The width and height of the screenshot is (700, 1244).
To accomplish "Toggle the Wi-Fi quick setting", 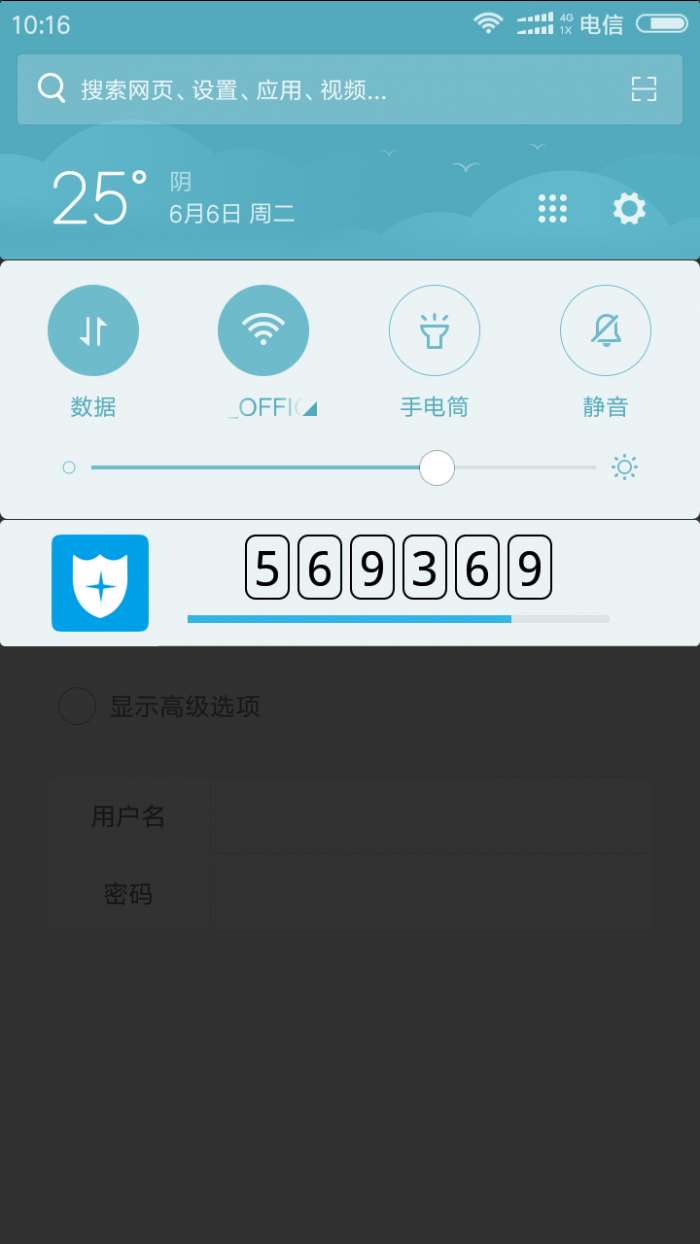I will (x=263, y=331).
